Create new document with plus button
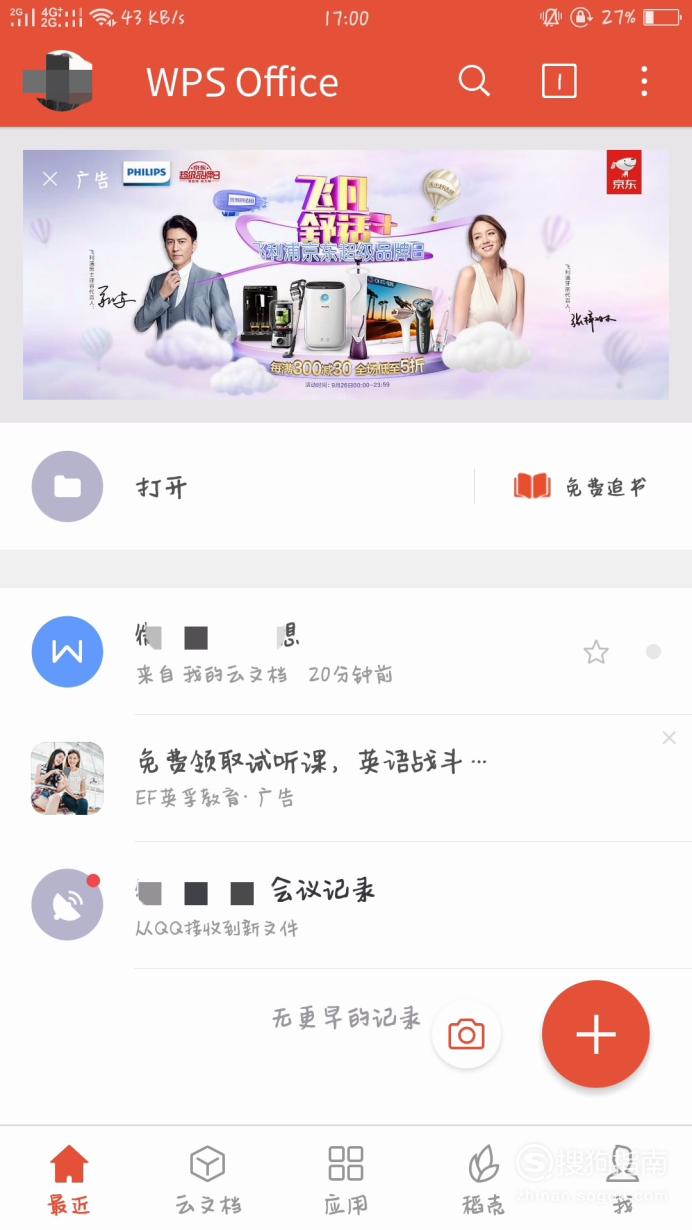Image resolution: width=692 pixels, height=1230 pixels. tap(596, 1034)
